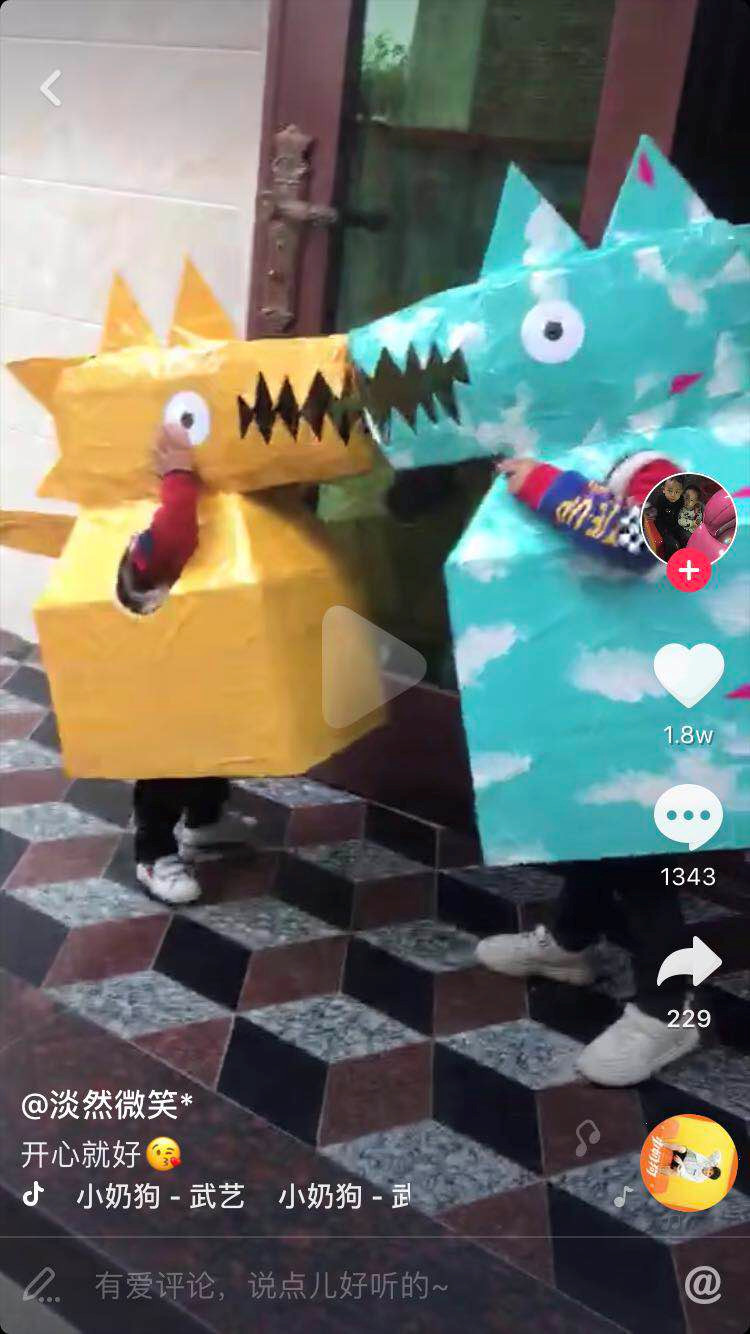
Task: Go back with the top-left arrow
Action: [51, 88]
